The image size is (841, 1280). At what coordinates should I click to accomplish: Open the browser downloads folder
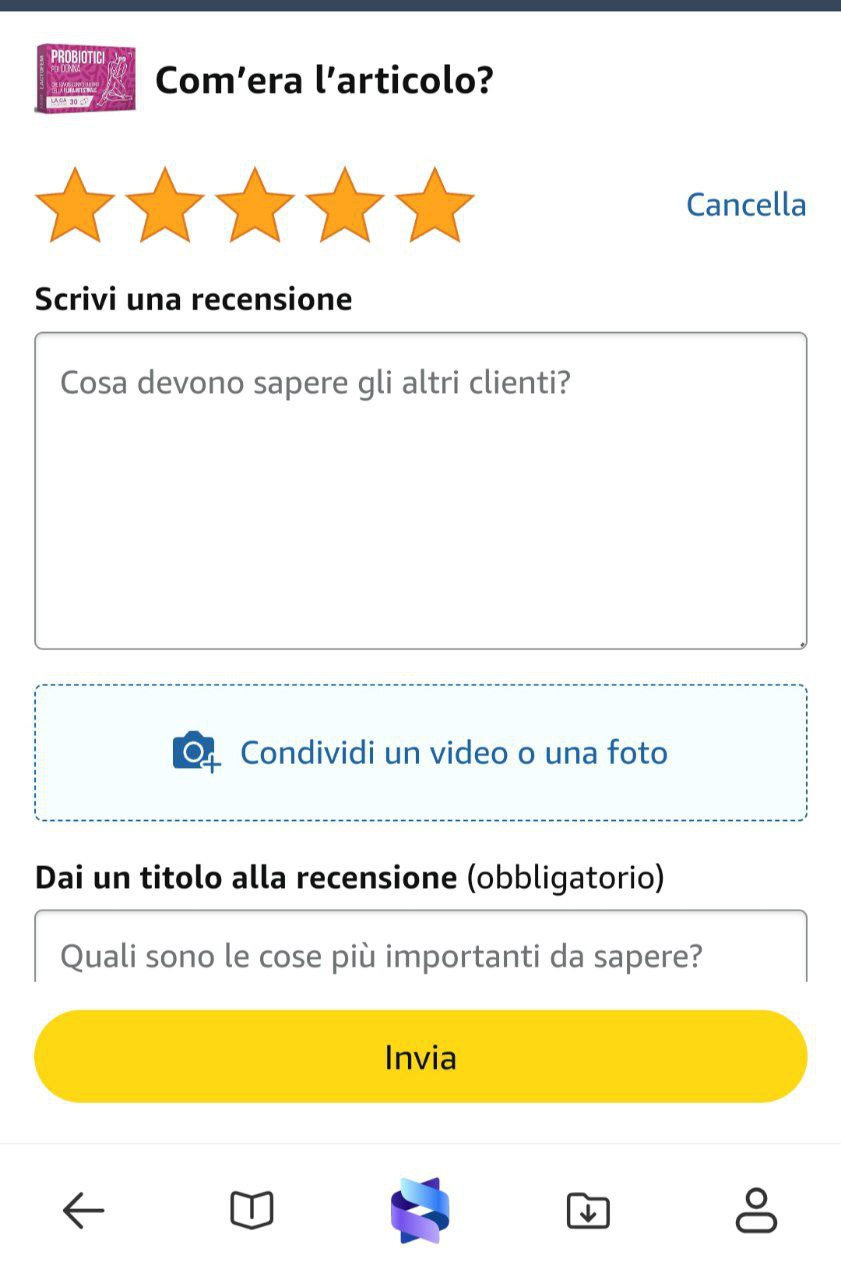(588, 1211)
